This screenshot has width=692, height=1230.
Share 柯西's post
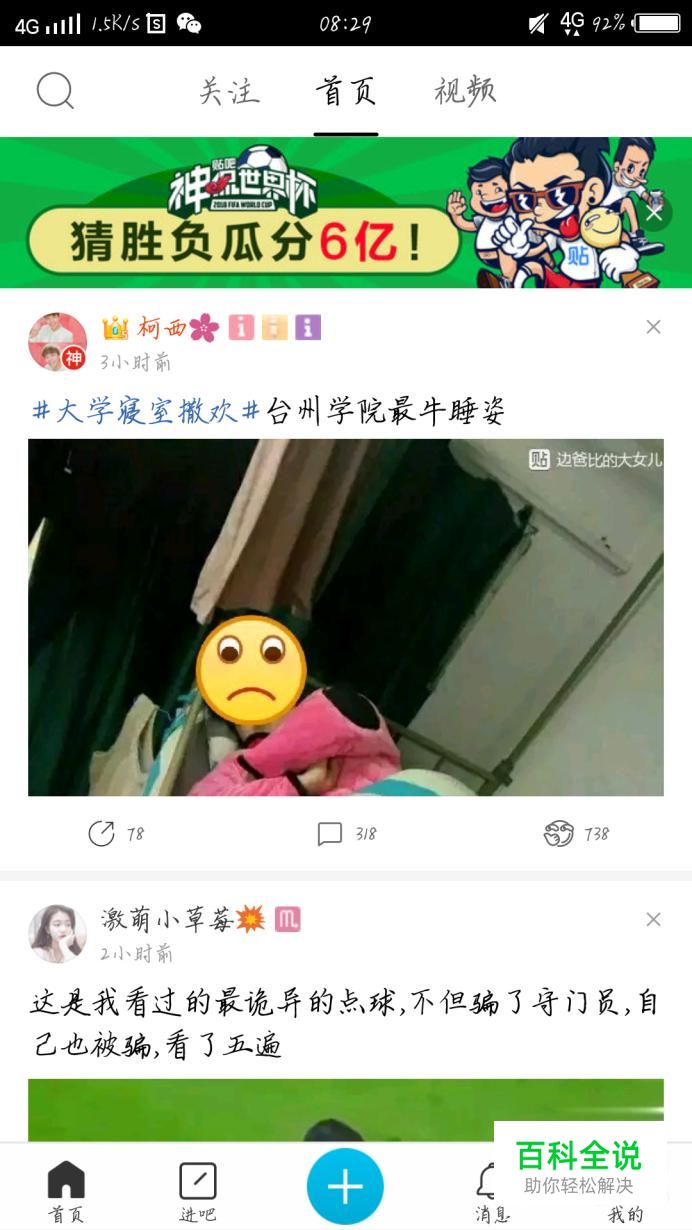(115, 834)
